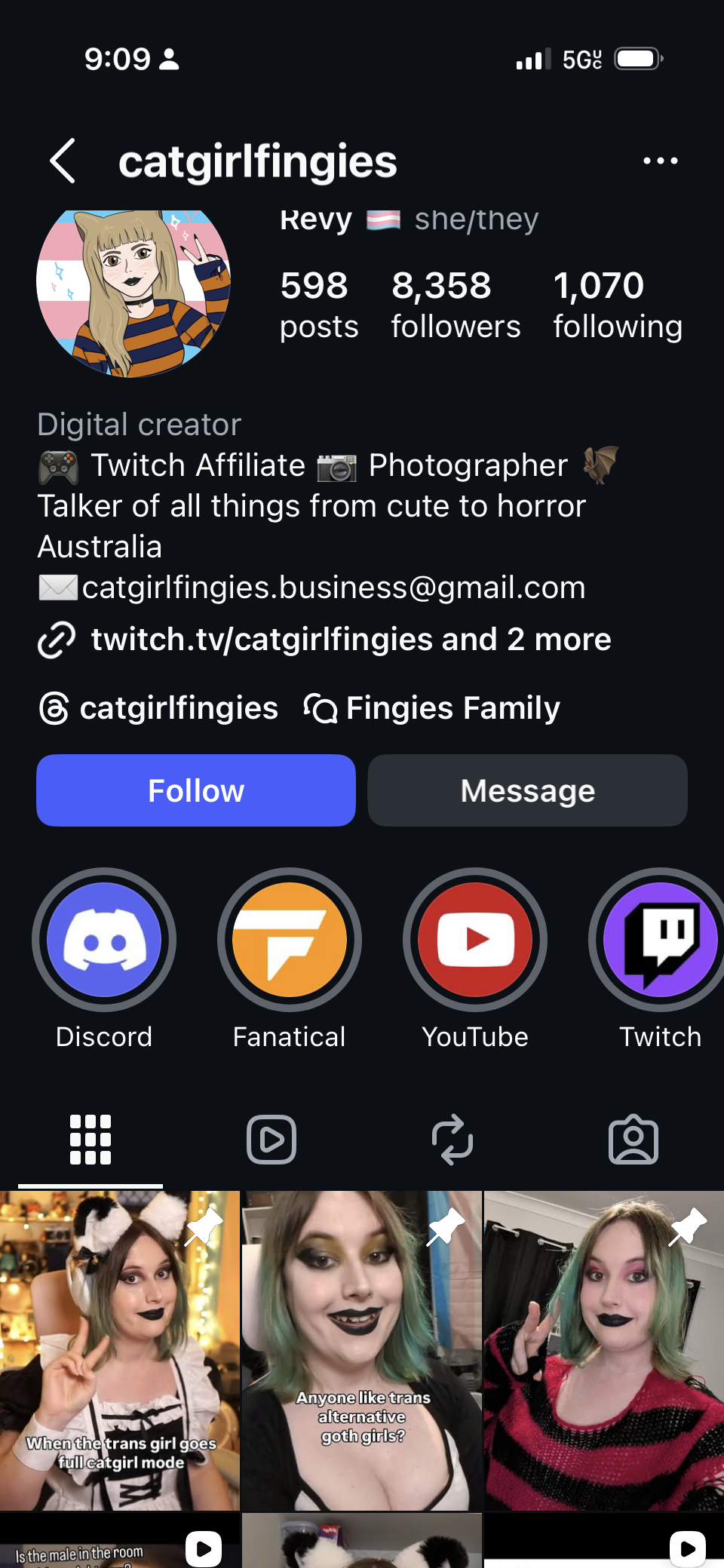The width and height of the screenshot is (724, 1568).
Task: Open the Discord story highlight
Action: tap(104, 940)
